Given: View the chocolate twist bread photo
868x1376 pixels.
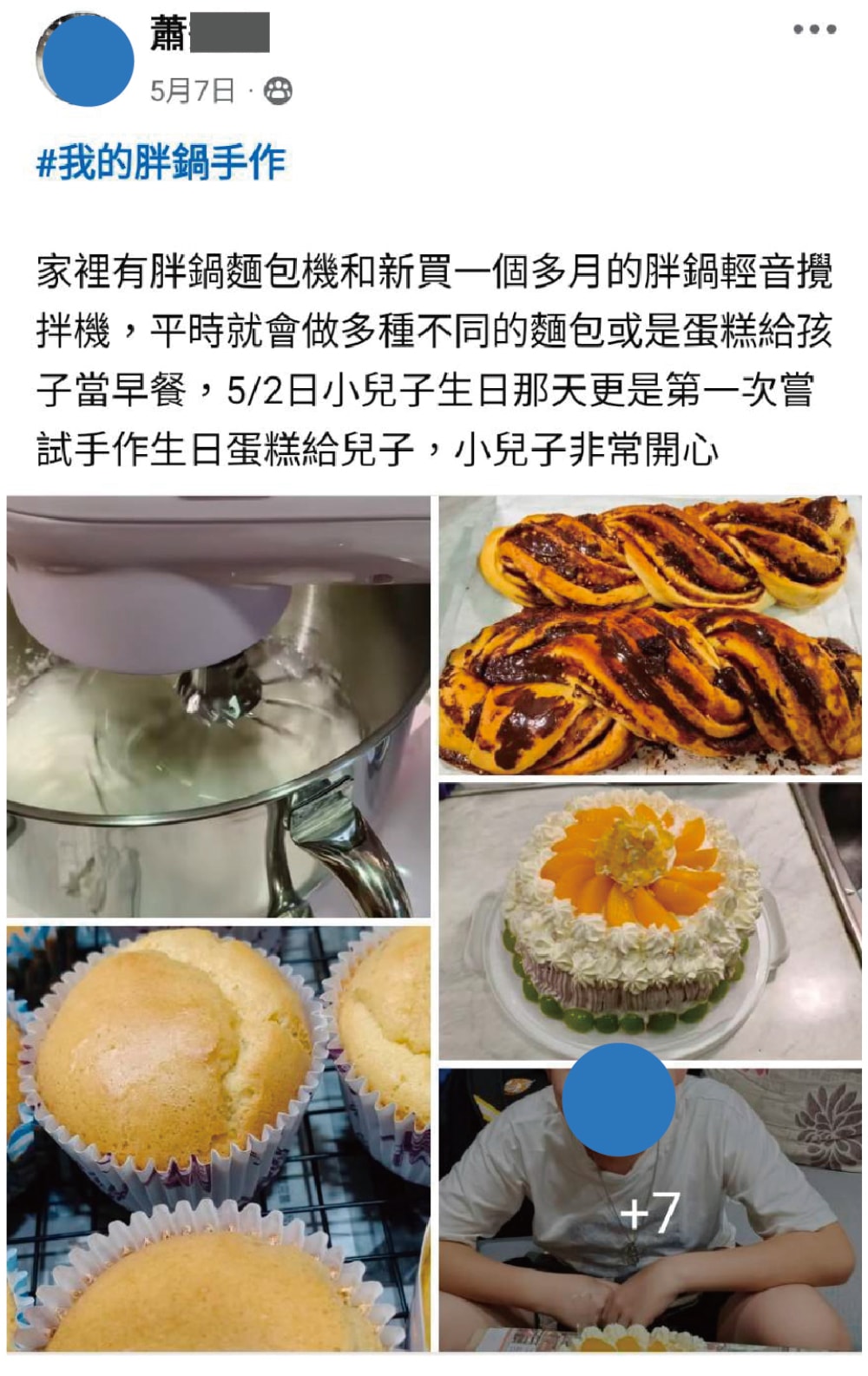Looking at the screenshot, I should click(649, 635).
